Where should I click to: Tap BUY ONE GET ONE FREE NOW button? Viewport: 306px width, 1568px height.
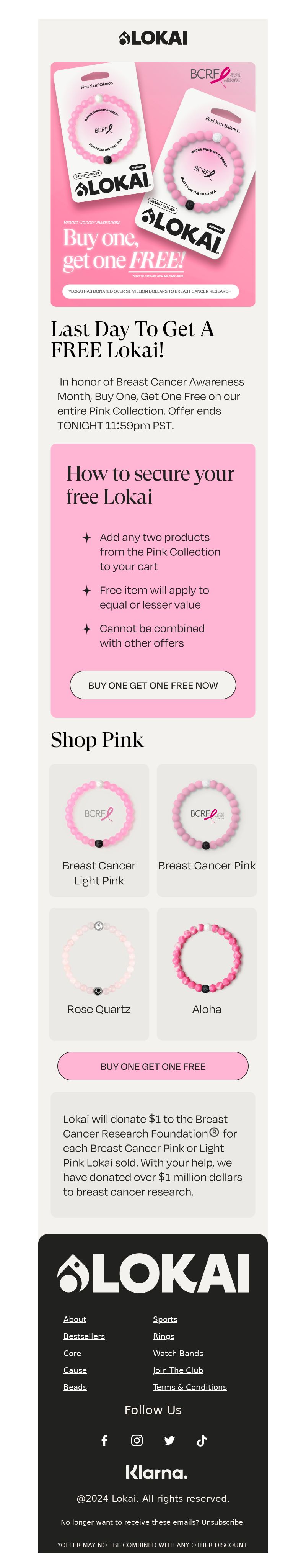[x=153, y=685]
